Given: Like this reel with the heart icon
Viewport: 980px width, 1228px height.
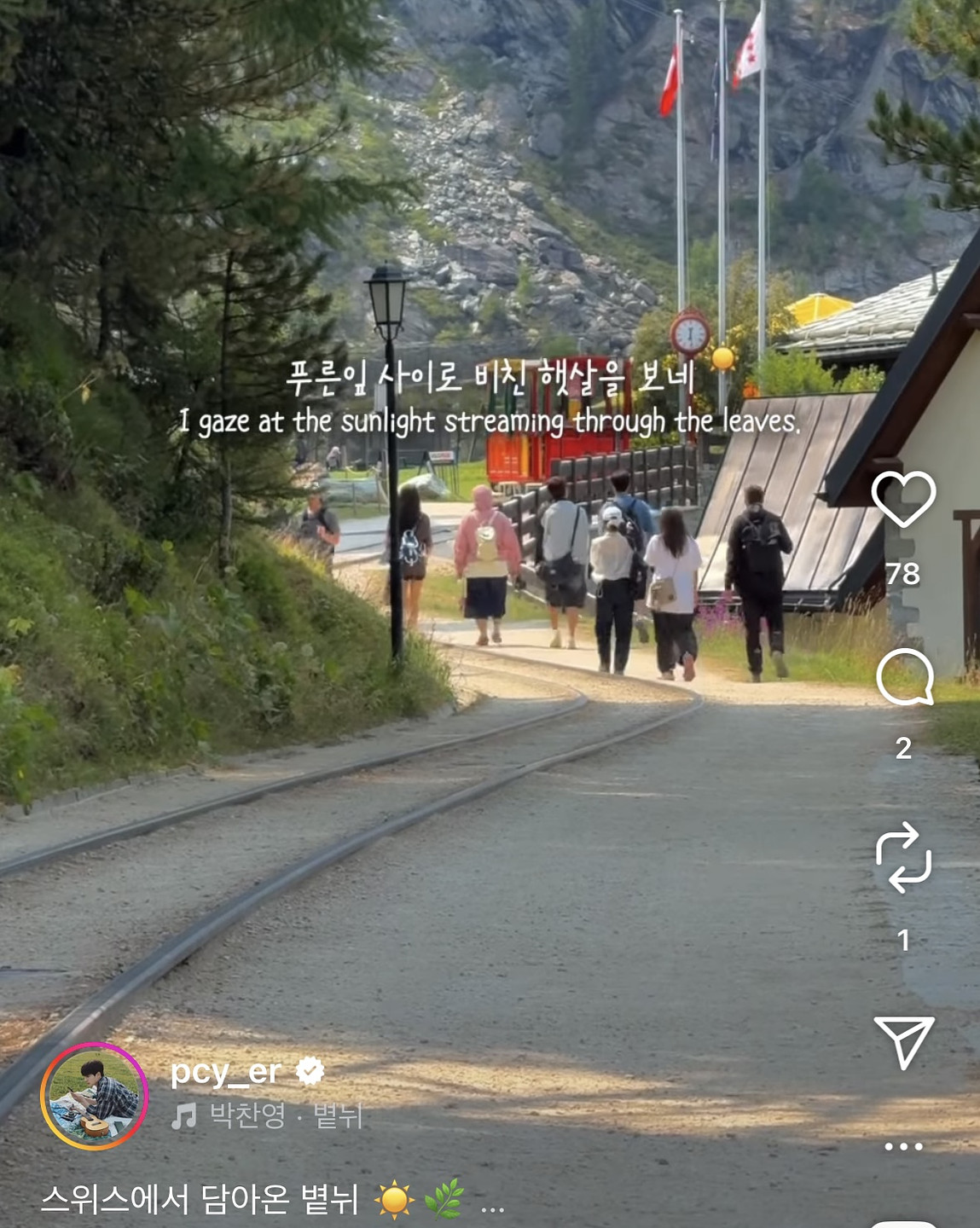Looking at the screenshot, I should click(903, 499).
